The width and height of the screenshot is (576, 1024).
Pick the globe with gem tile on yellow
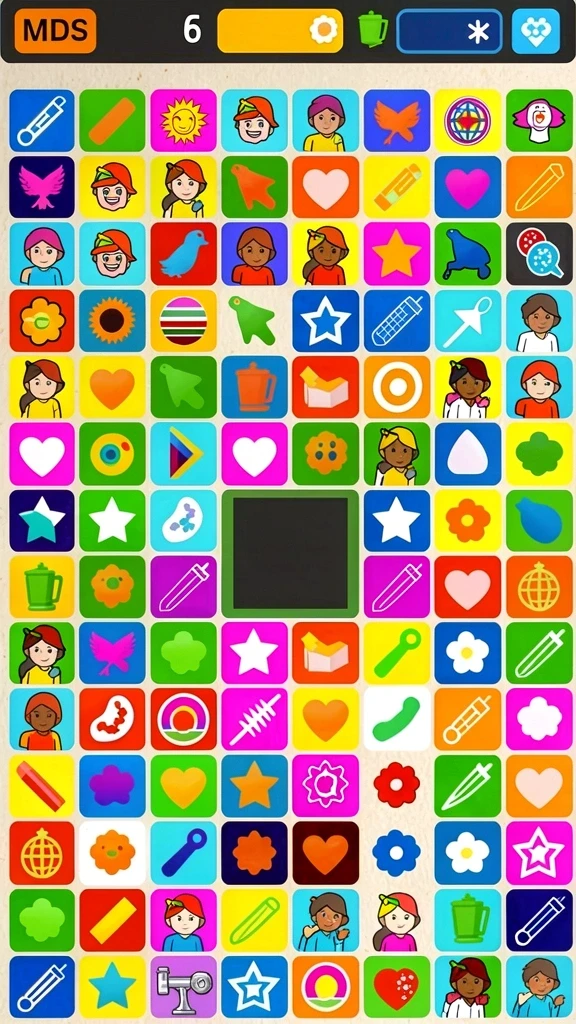coord(468,121)
